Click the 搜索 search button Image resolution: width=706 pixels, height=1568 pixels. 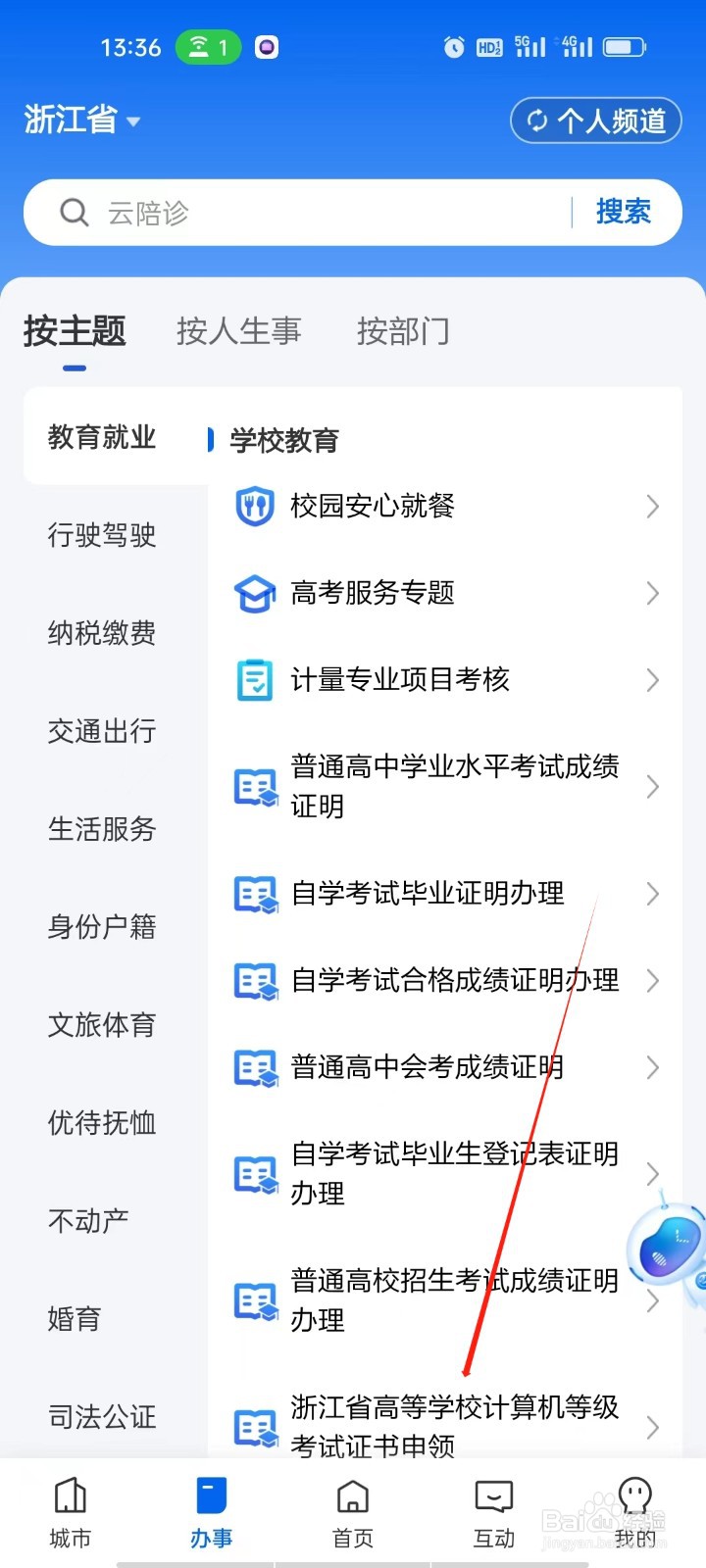[625, 212]
